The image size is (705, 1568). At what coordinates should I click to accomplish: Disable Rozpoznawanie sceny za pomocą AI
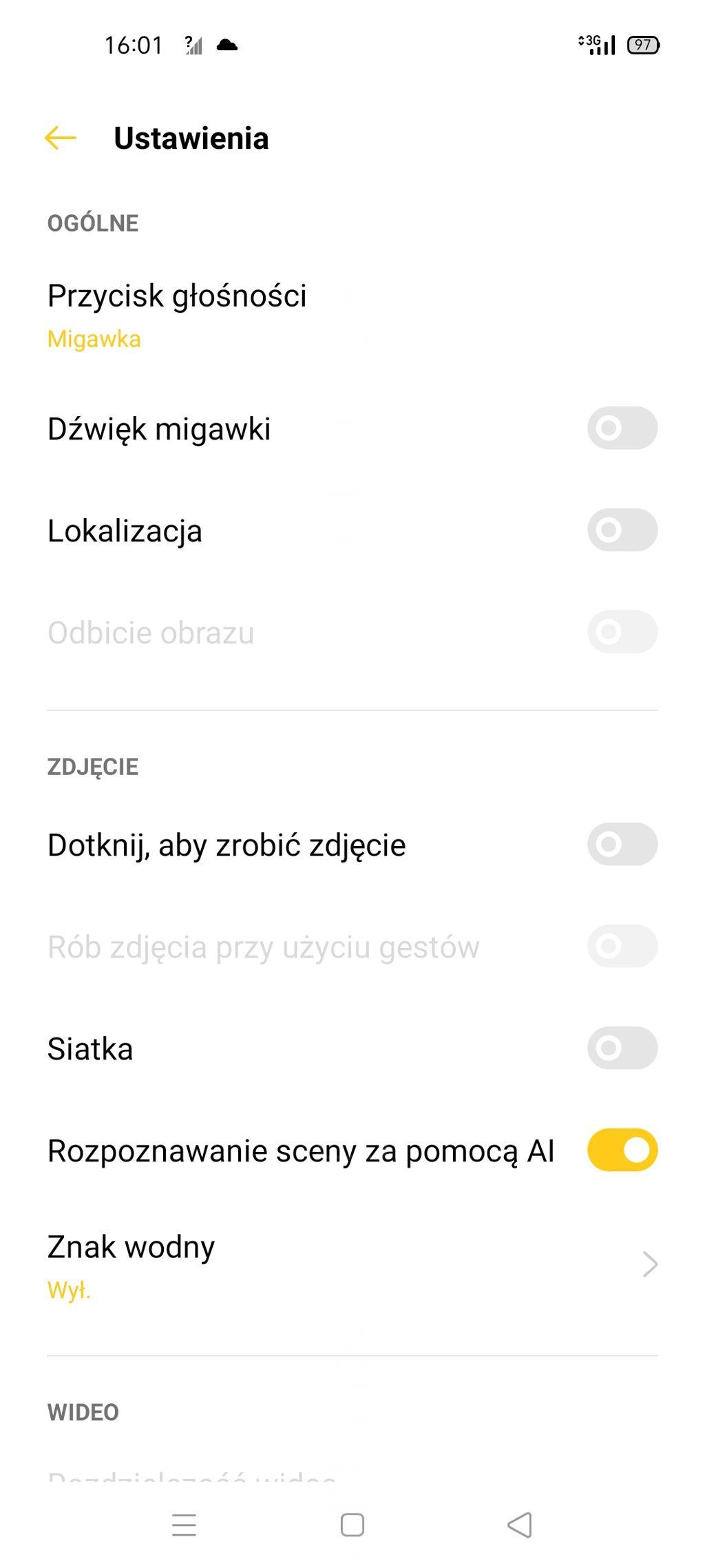622,1150
